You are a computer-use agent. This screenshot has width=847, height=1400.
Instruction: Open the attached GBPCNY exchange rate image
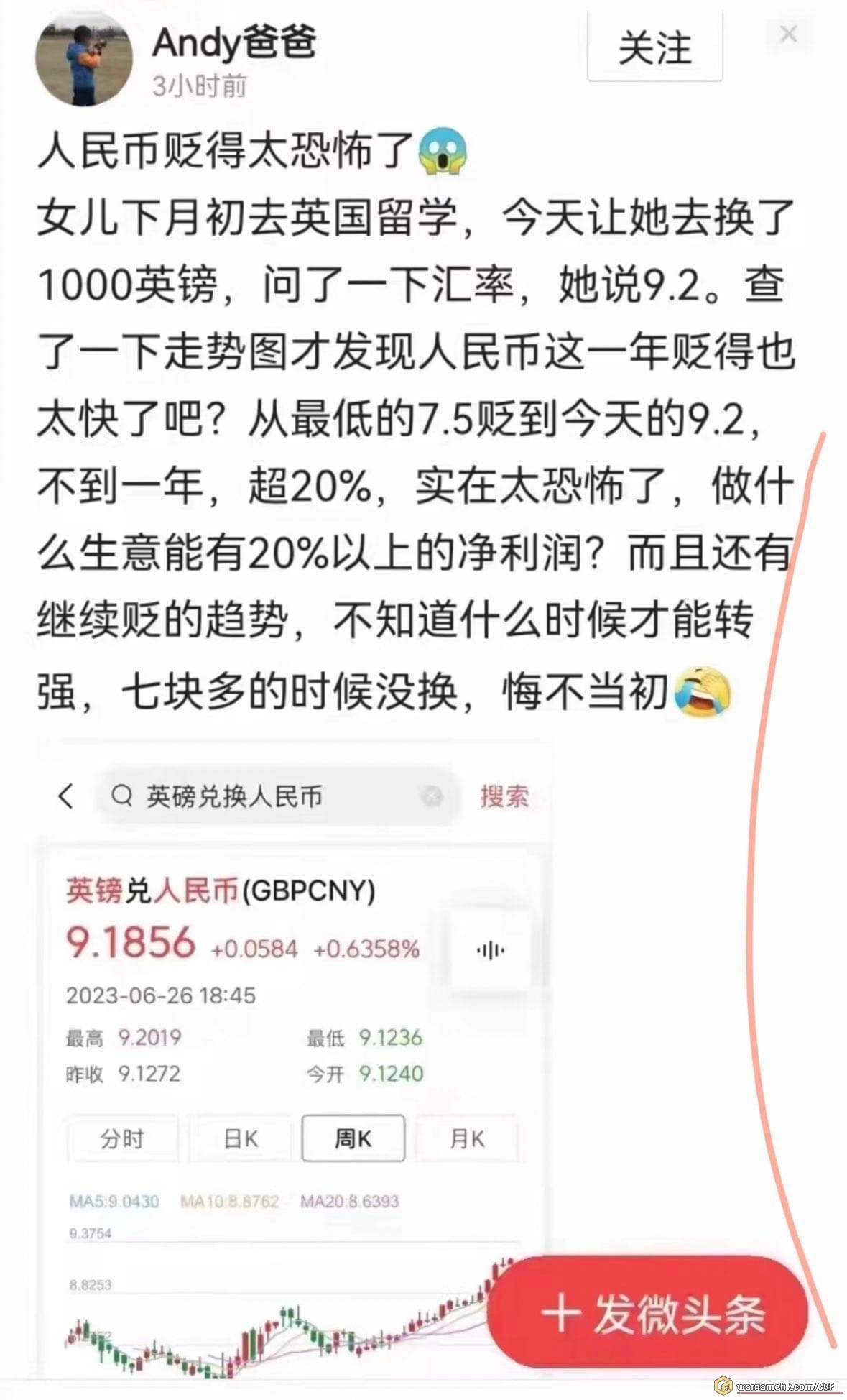tap(287, 1042)
